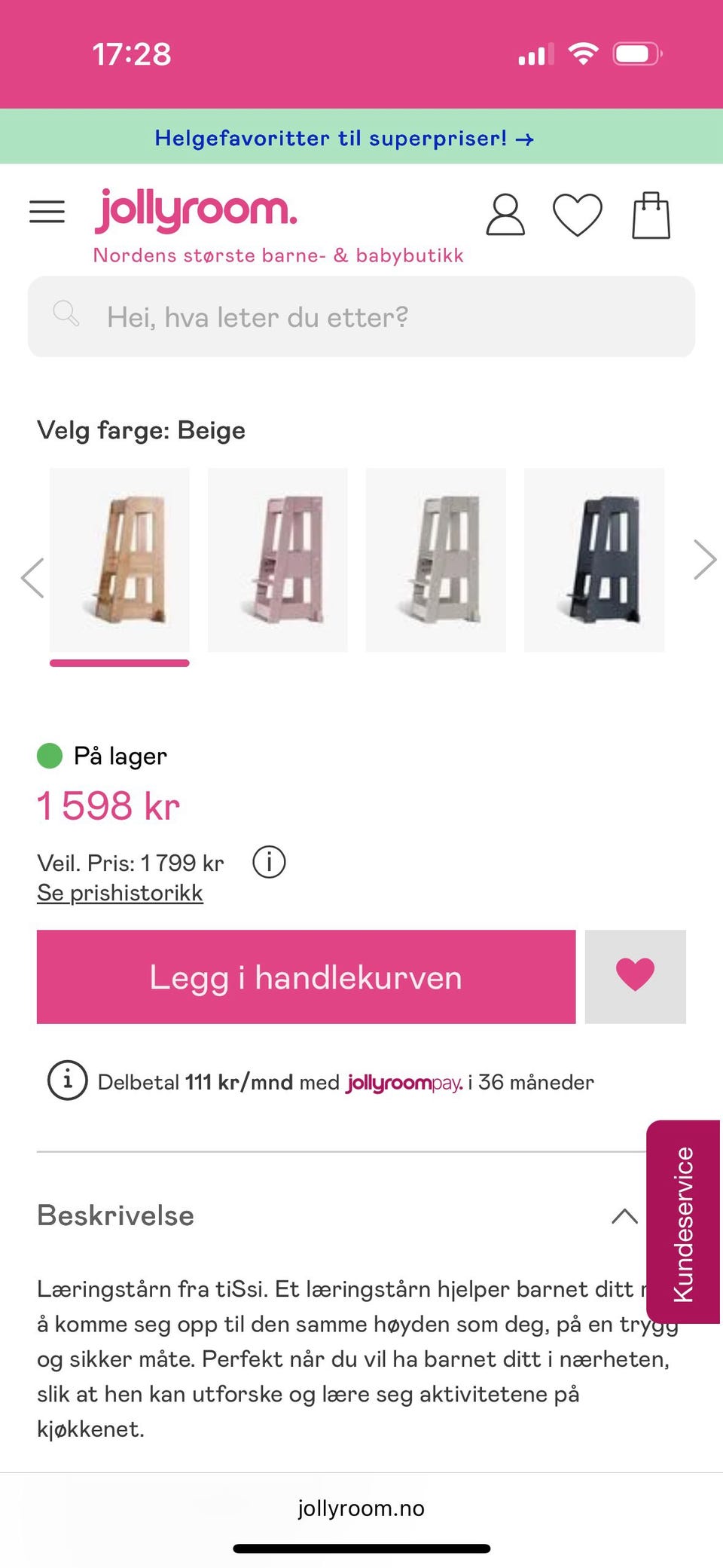Open the user account icon
723x1568 pixels.
click(x=505, y=216)
